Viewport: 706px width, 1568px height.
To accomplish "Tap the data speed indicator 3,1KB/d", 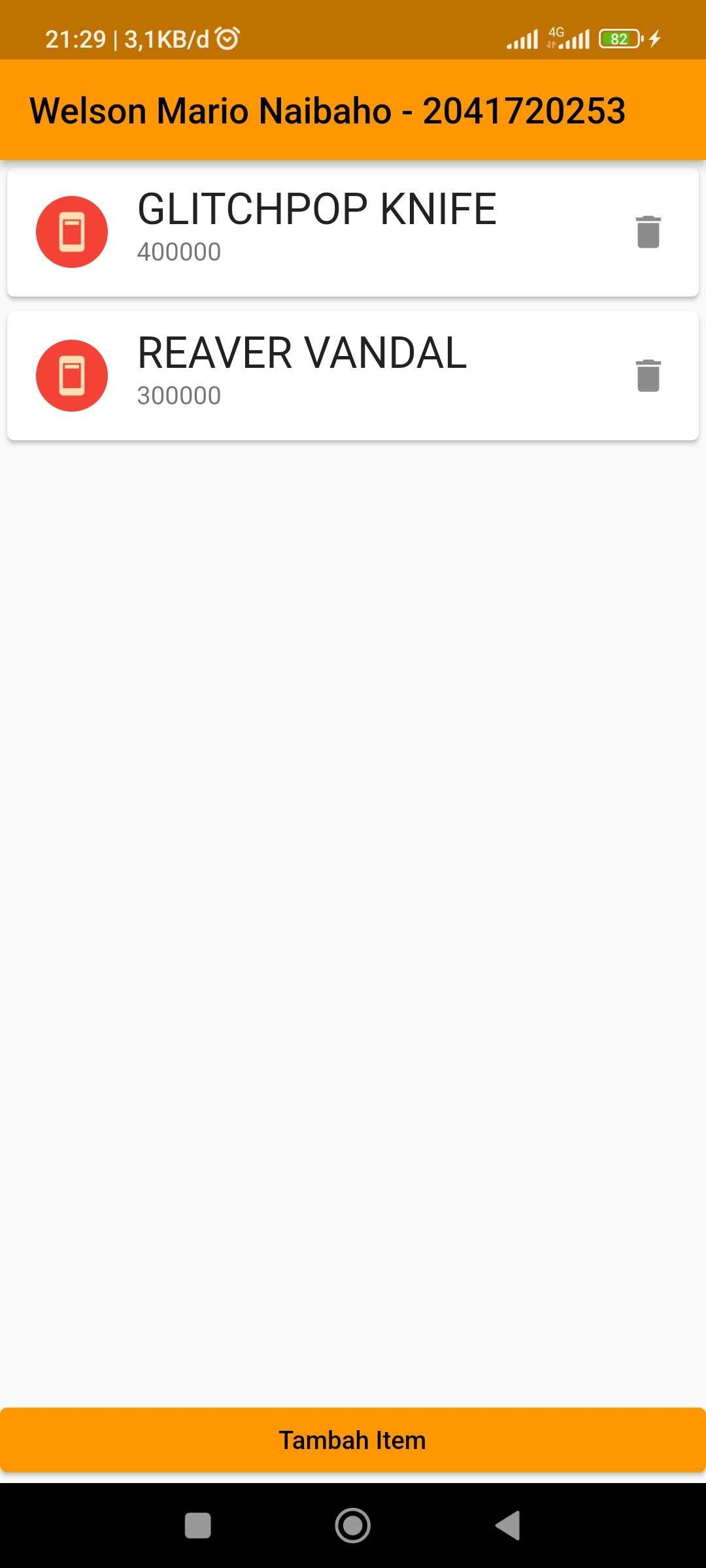I will pos(165,37).
